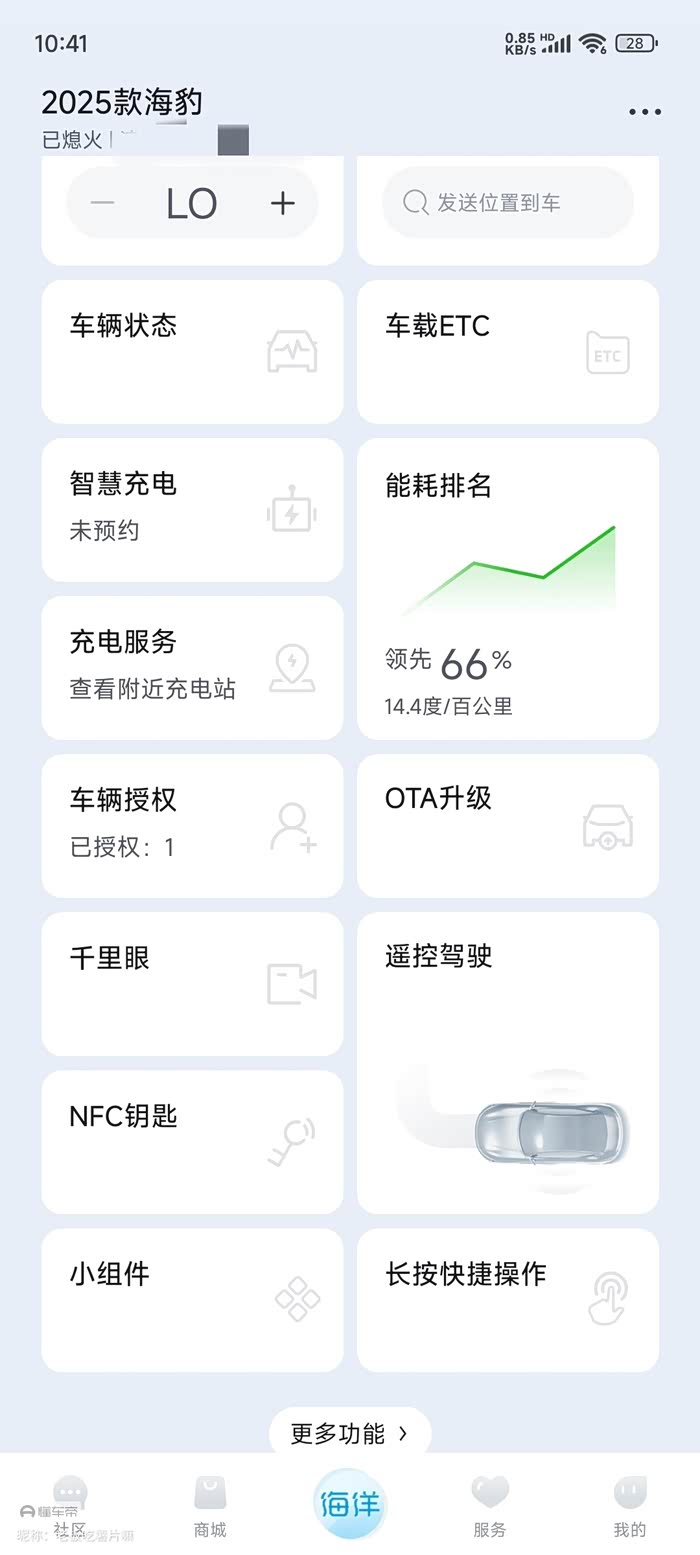Switch to the 我的 tab

tap(630, 1506)
